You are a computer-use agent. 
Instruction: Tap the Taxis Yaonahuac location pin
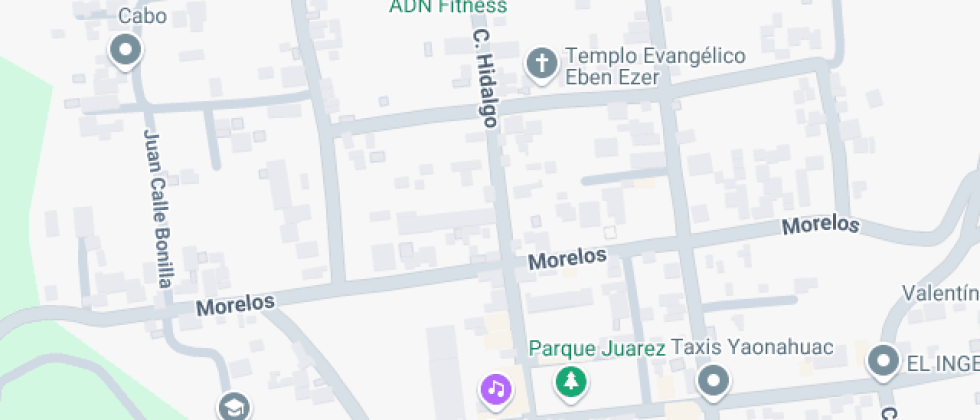click(713, 380)
